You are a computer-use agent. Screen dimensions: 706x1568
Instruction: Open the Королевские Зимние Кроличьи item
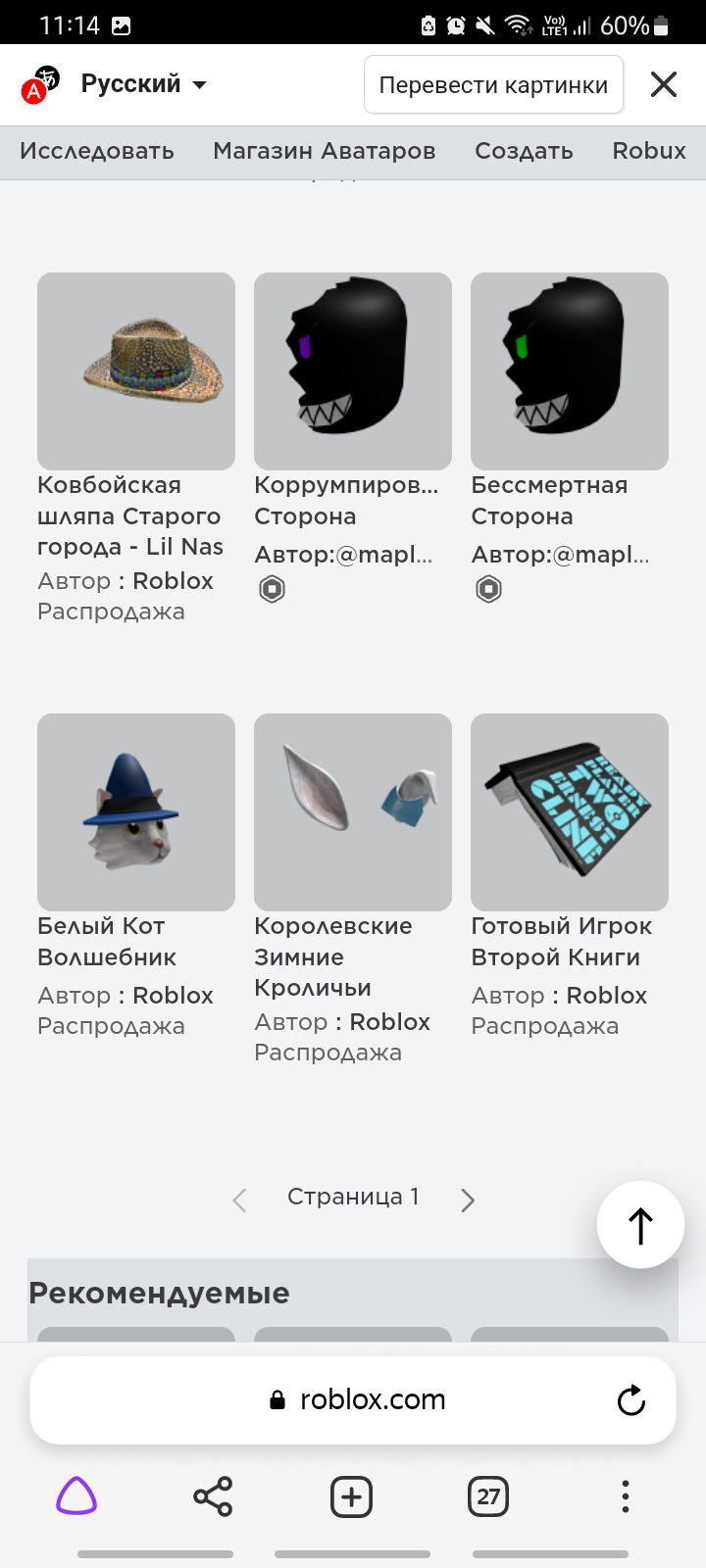[353, 812]
